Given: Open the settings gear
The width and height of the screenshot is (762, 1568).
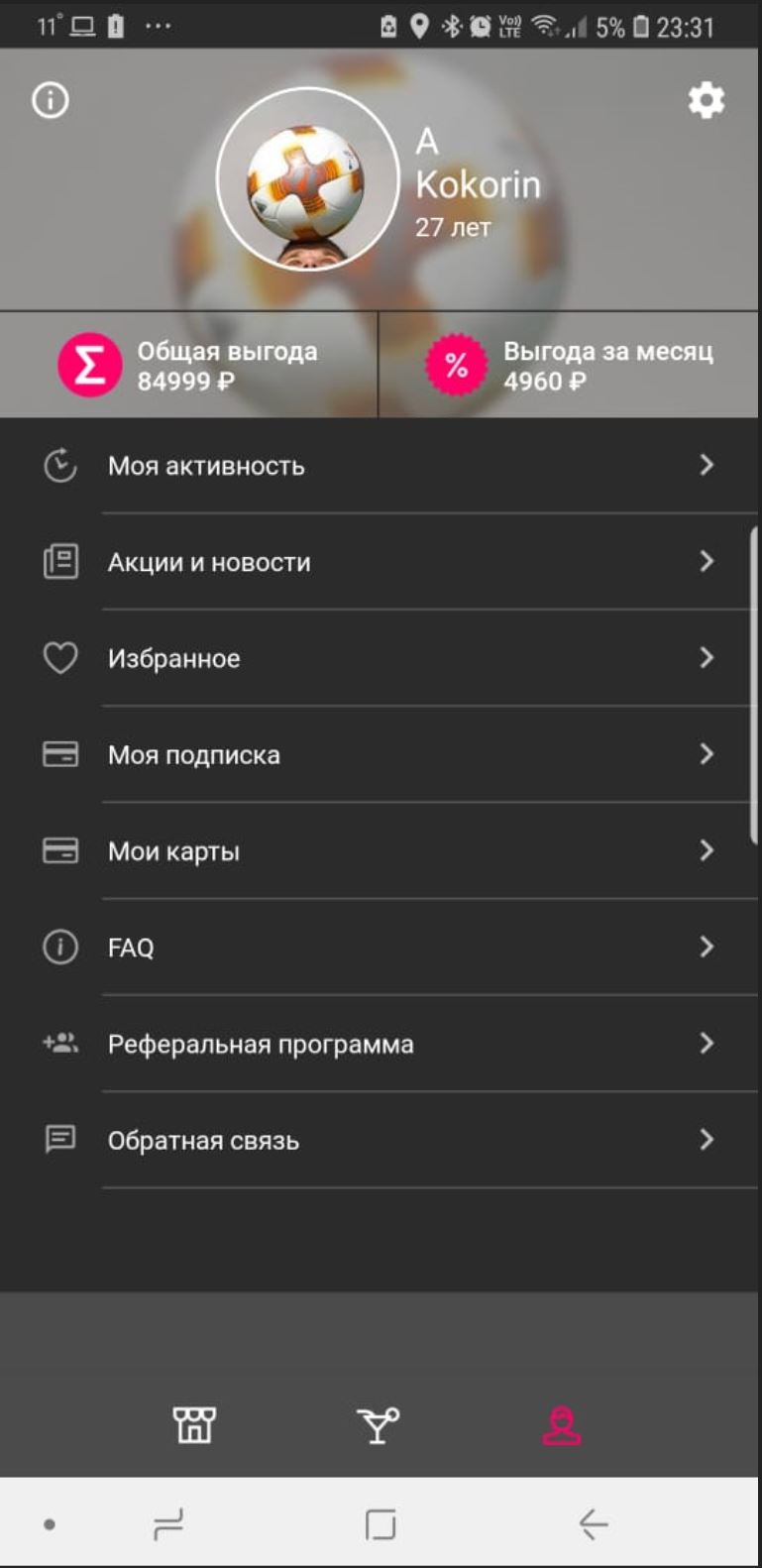Looking at the screenshot, I should tap(706, 100).
